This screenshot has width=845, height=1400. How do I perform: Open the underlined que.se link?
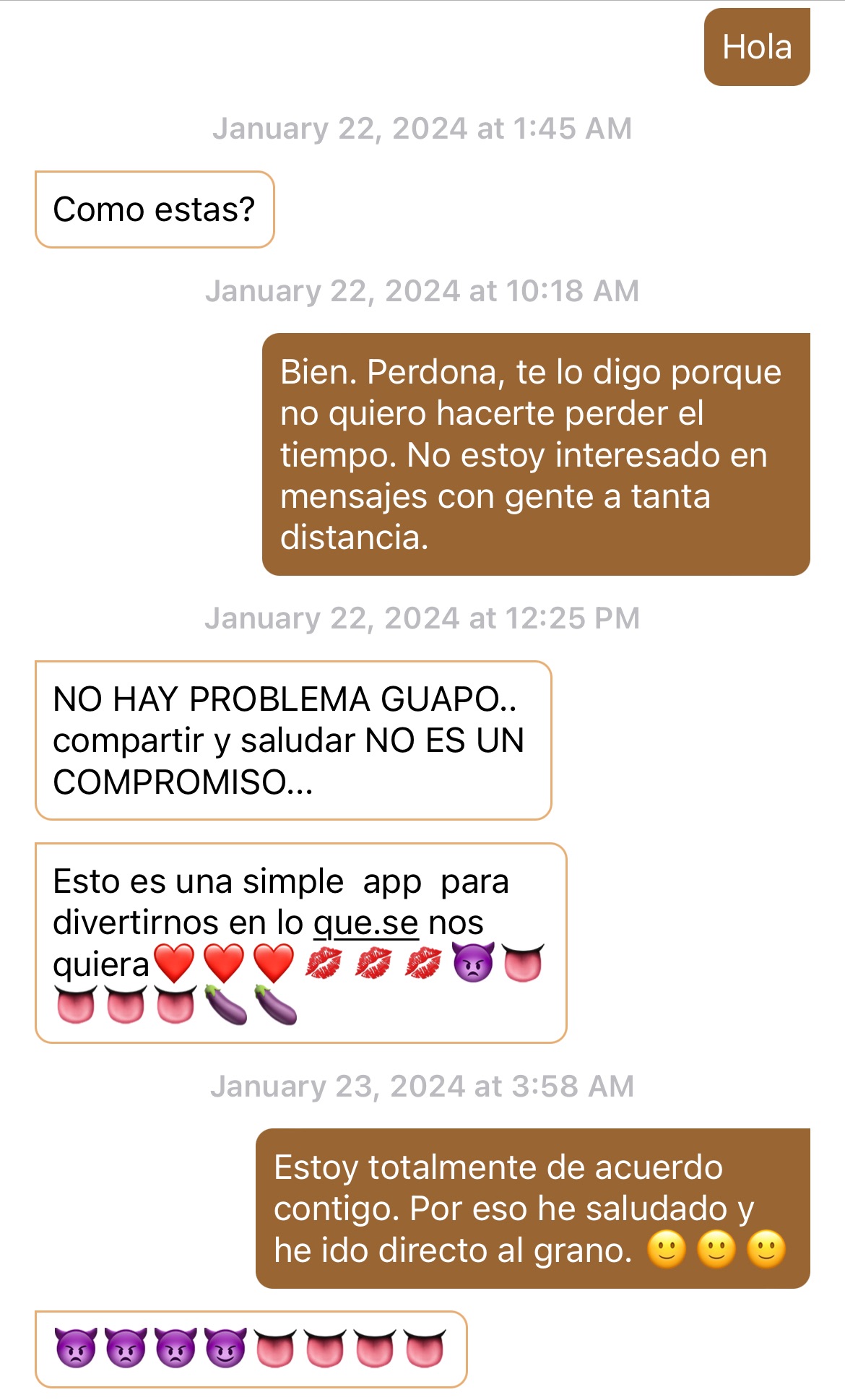click(365, 924)
